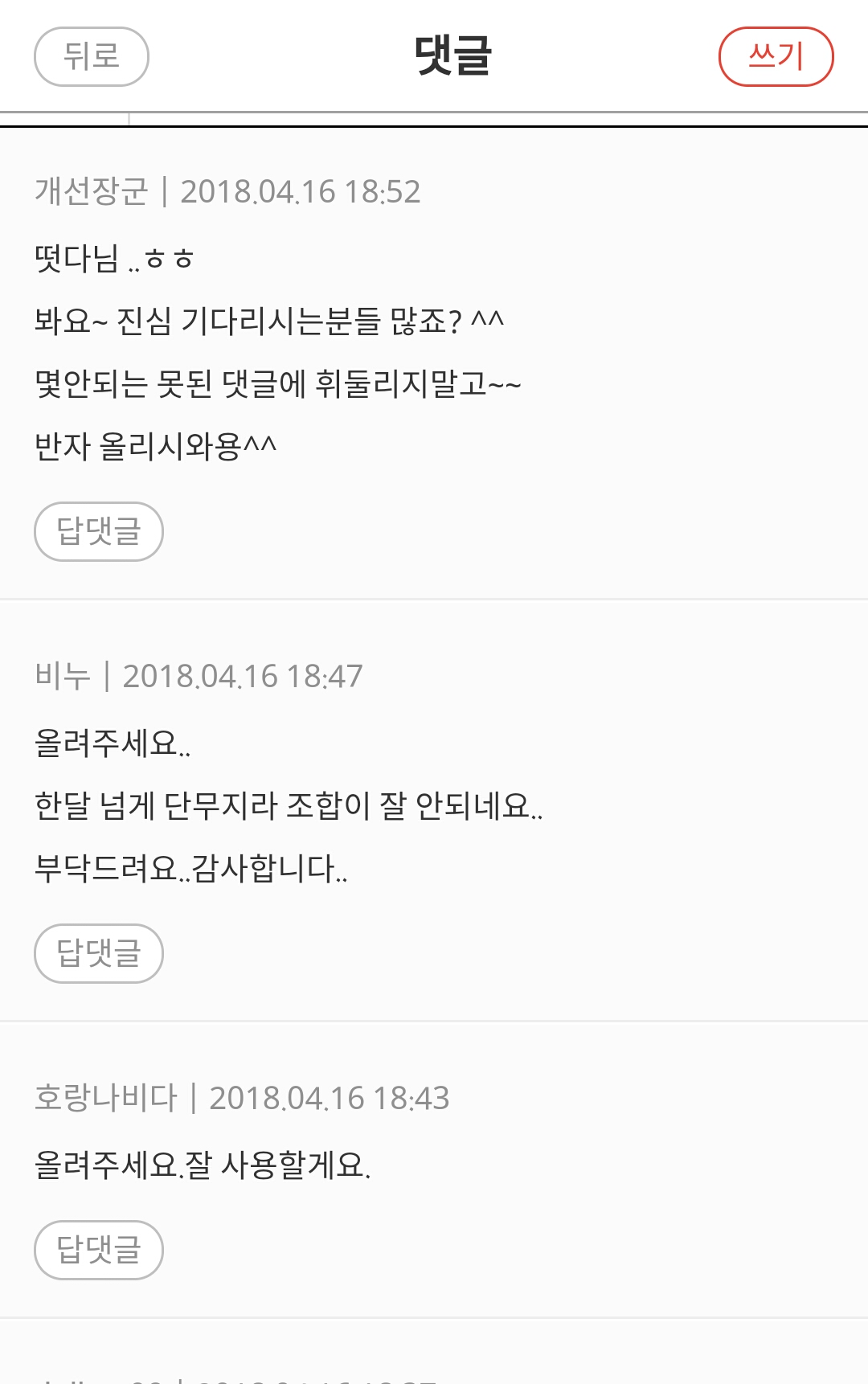Write a new comment with 쓰기
Viewport: 868px width, 1384px height.
pyautogui.click(x=776, y=56)
